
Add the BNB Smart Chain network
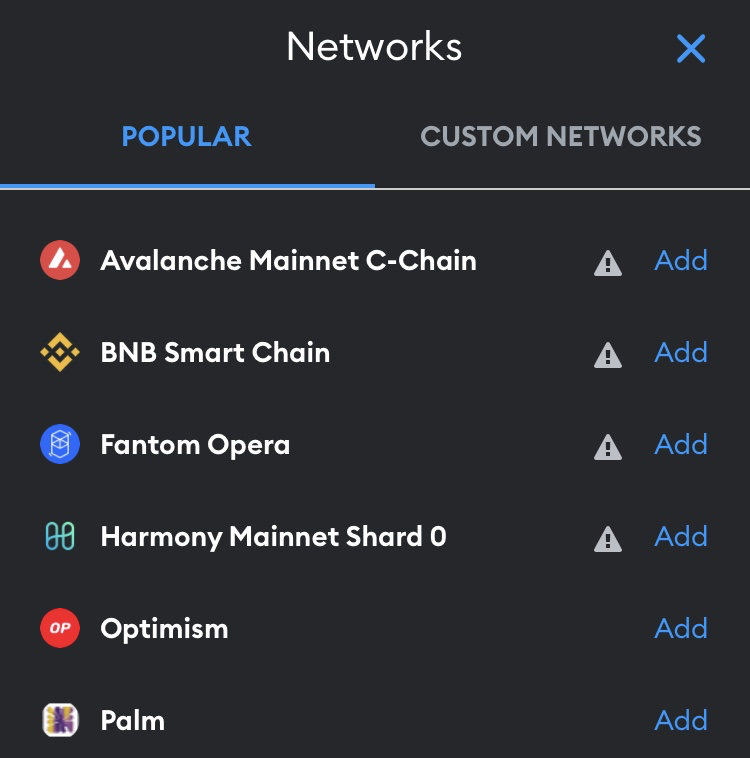[681, 353]
